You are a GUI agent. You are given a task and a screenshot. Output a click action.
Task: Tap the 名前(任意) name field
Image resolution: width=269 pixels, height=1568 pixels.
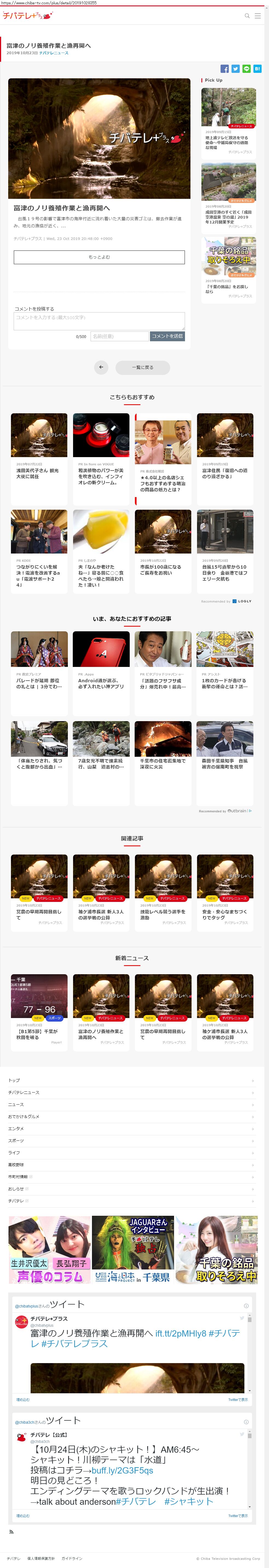click(x=119, y=336)
